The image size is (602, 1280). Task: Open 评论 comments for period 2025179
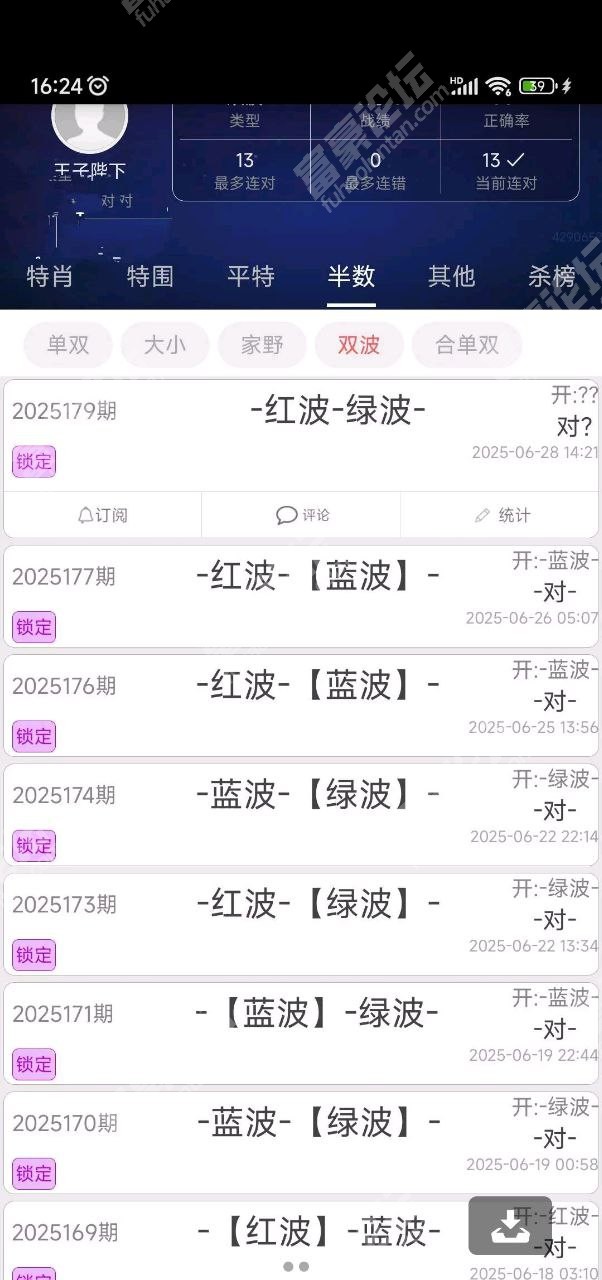(302, 515)
